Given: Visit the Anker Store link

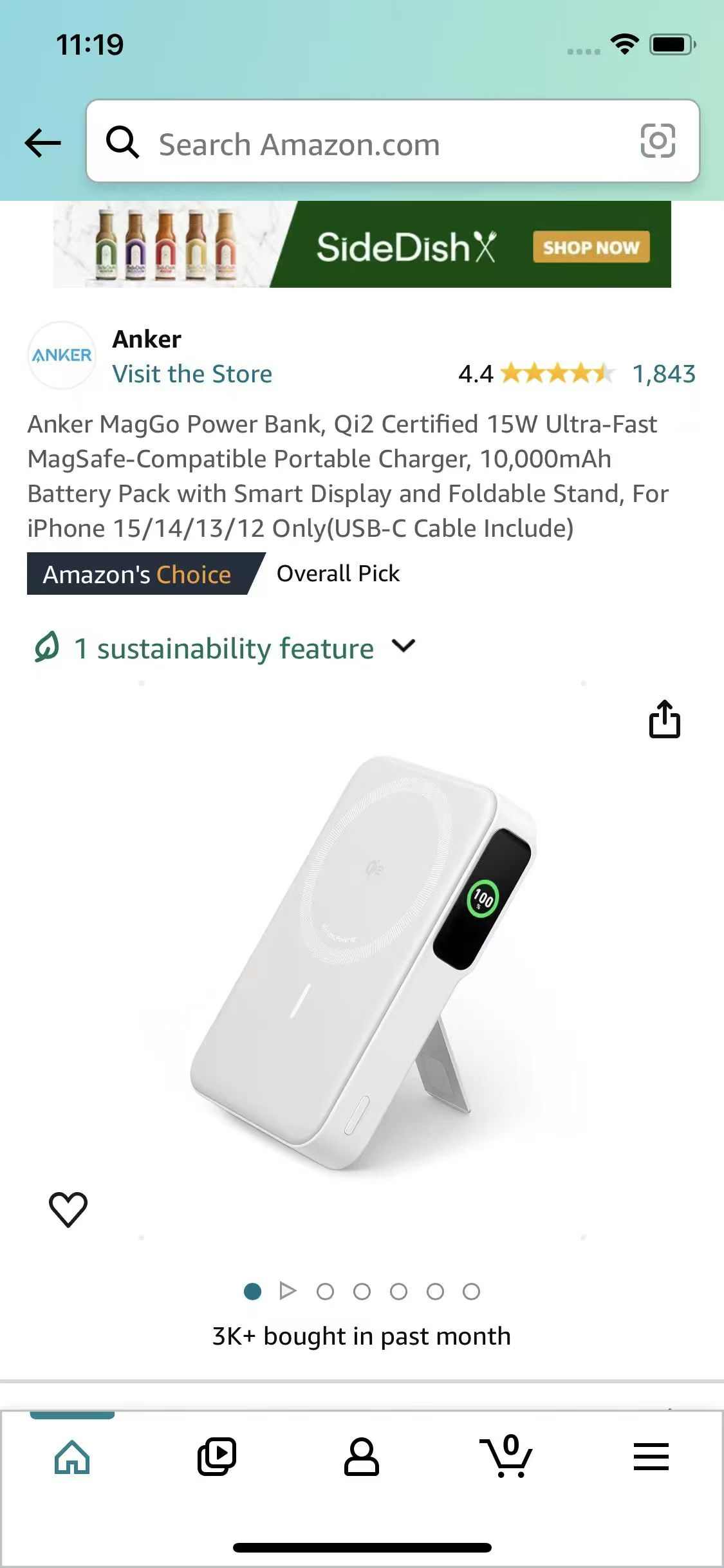Looking at the screenshot, I should (x=192, y=374).
